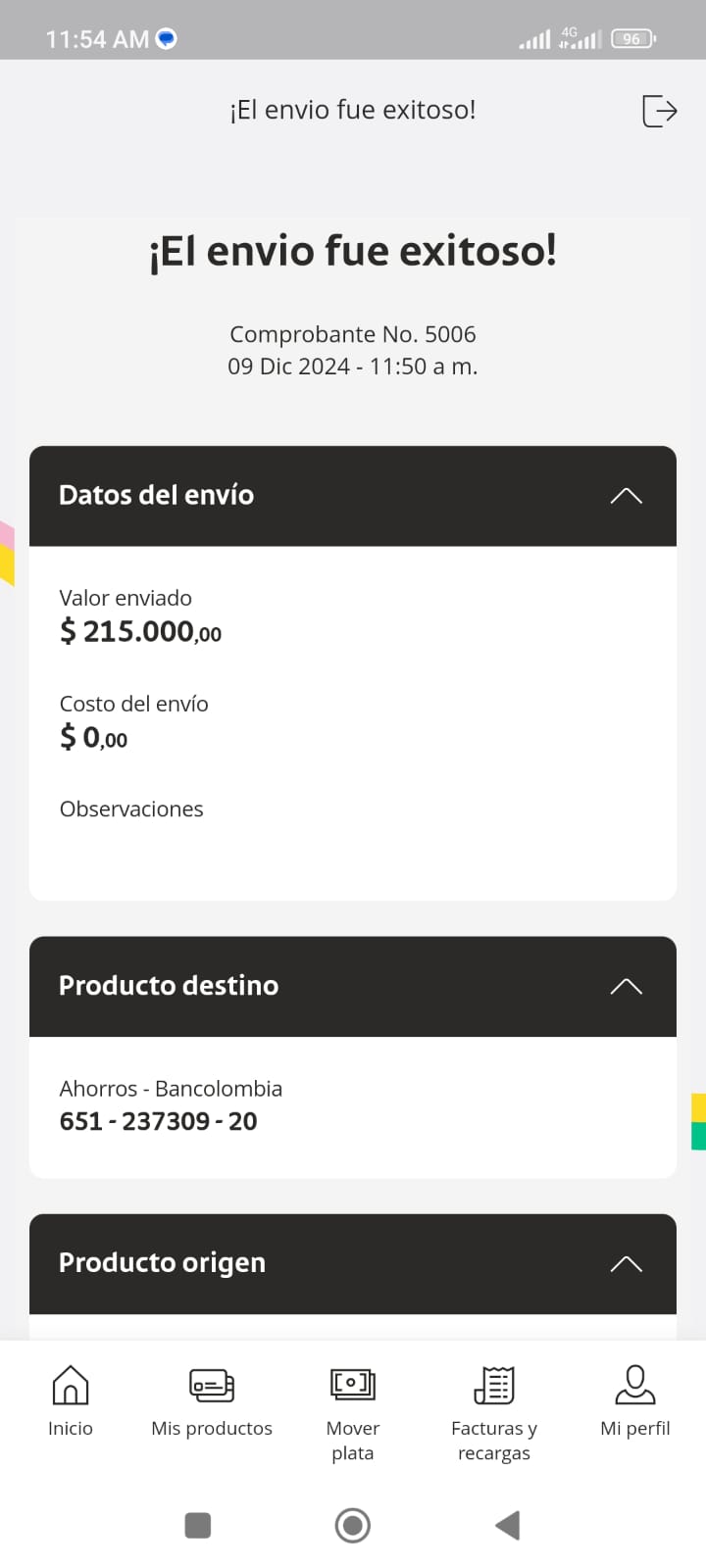The height and width of the screenshot is (1568, 706).
Task: Collapse the Producto destino section
Action: pyautogui.click(x=626, y=986)
